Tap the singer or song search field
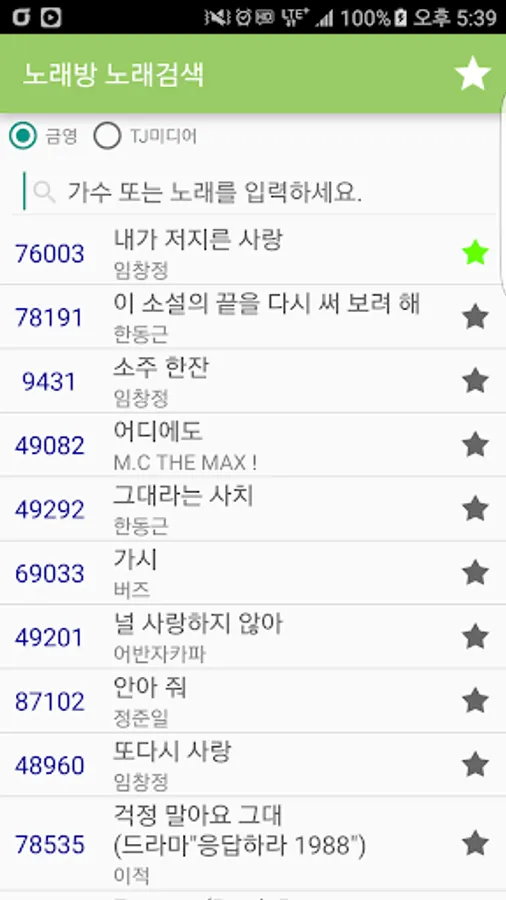The width and height of the screenshot is (506, 900). pyautogui.click(x=253, y=192)
